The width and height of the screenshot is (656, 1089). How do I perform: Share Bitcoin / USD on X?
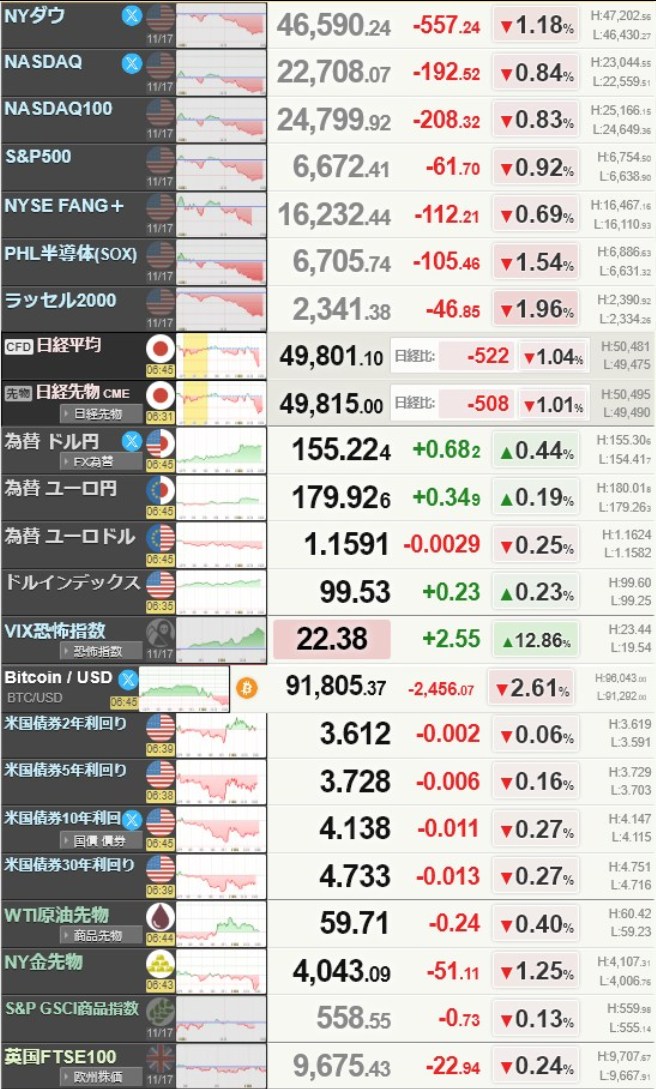[127, 679]
